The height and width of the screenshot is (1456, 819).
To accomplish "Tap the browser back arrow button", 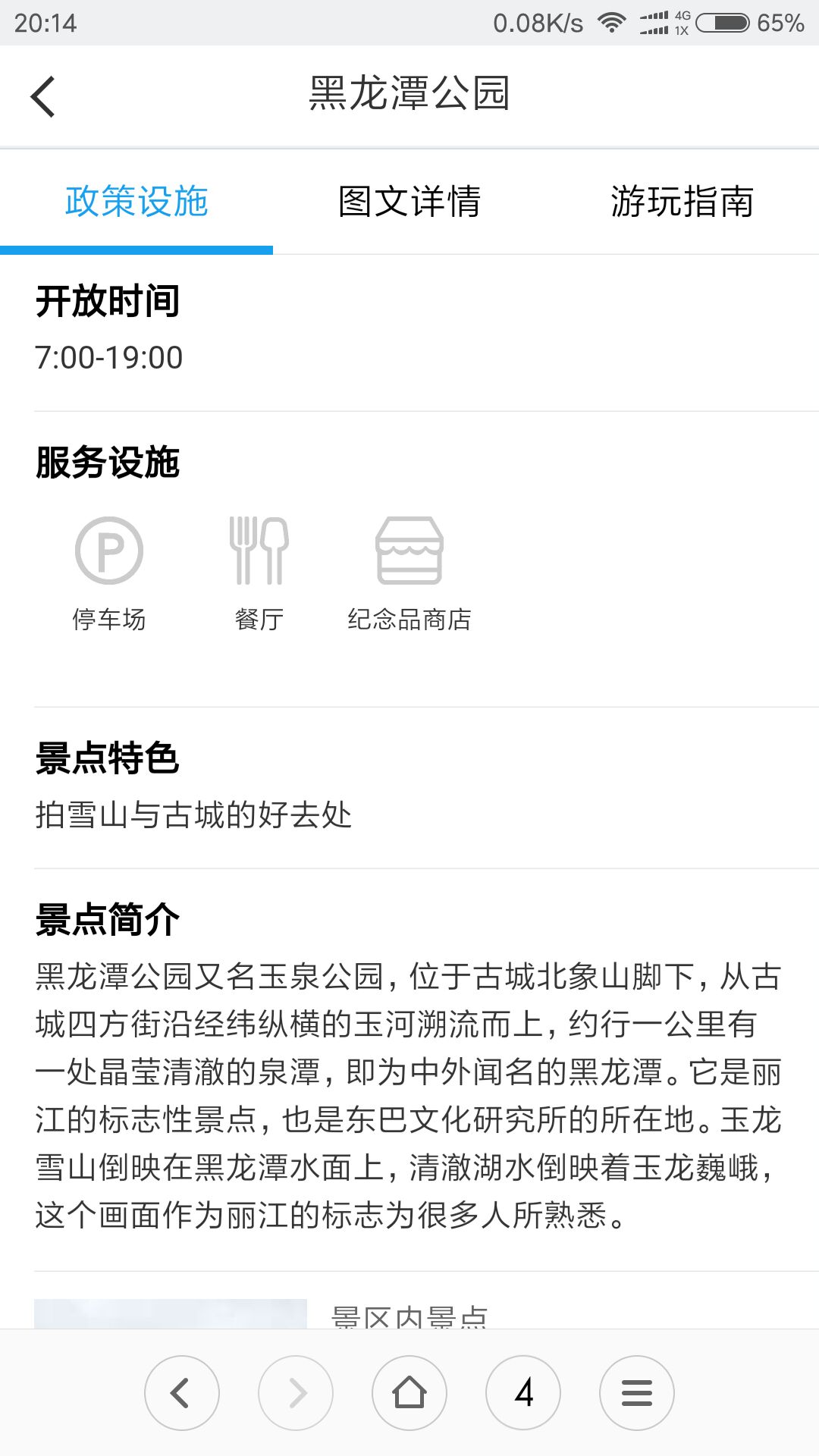I will 182,1393.
